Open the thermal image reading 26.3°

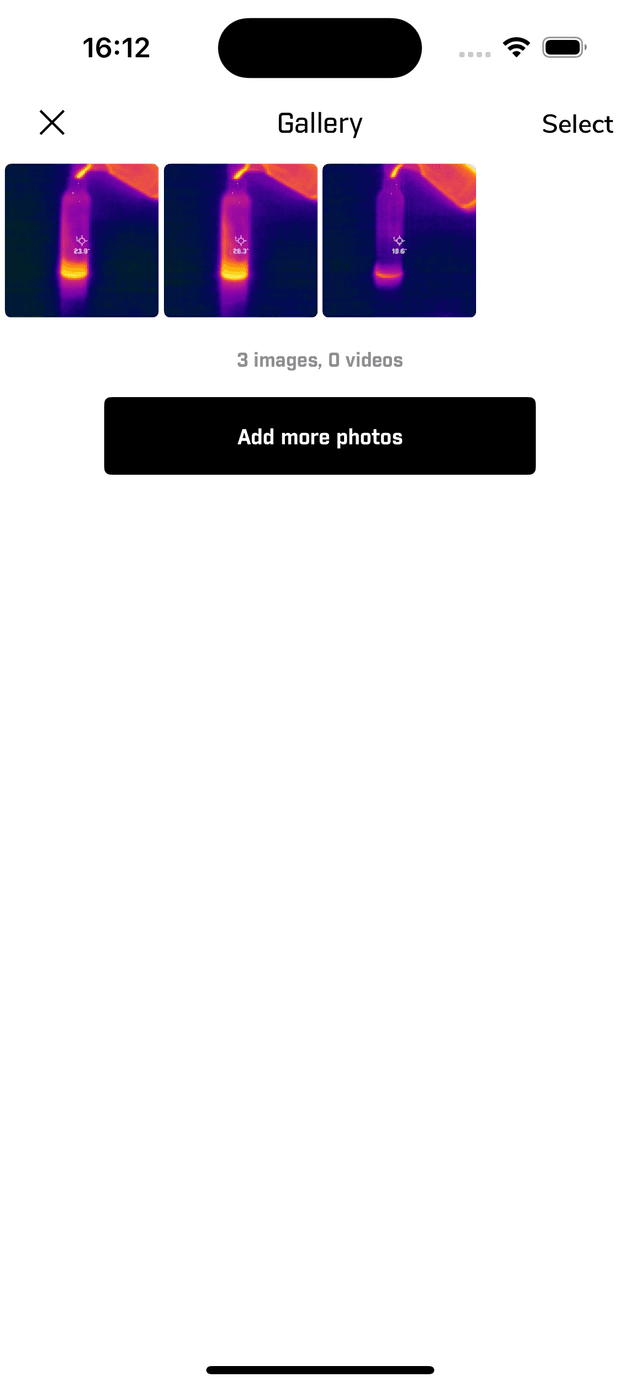[241, 241]
